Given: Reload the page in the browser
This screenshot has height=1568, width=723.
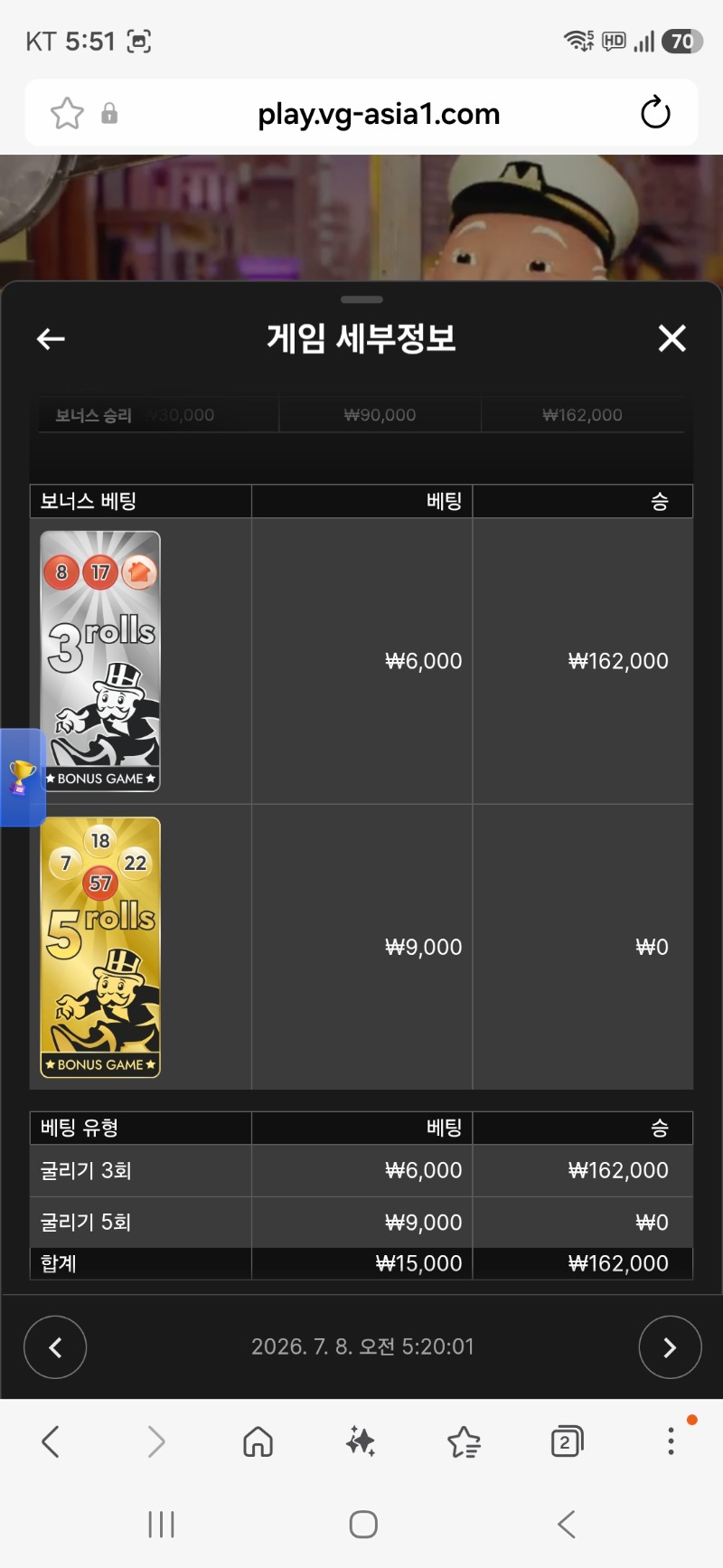Looking at the screenshot, I should [655, 113].
